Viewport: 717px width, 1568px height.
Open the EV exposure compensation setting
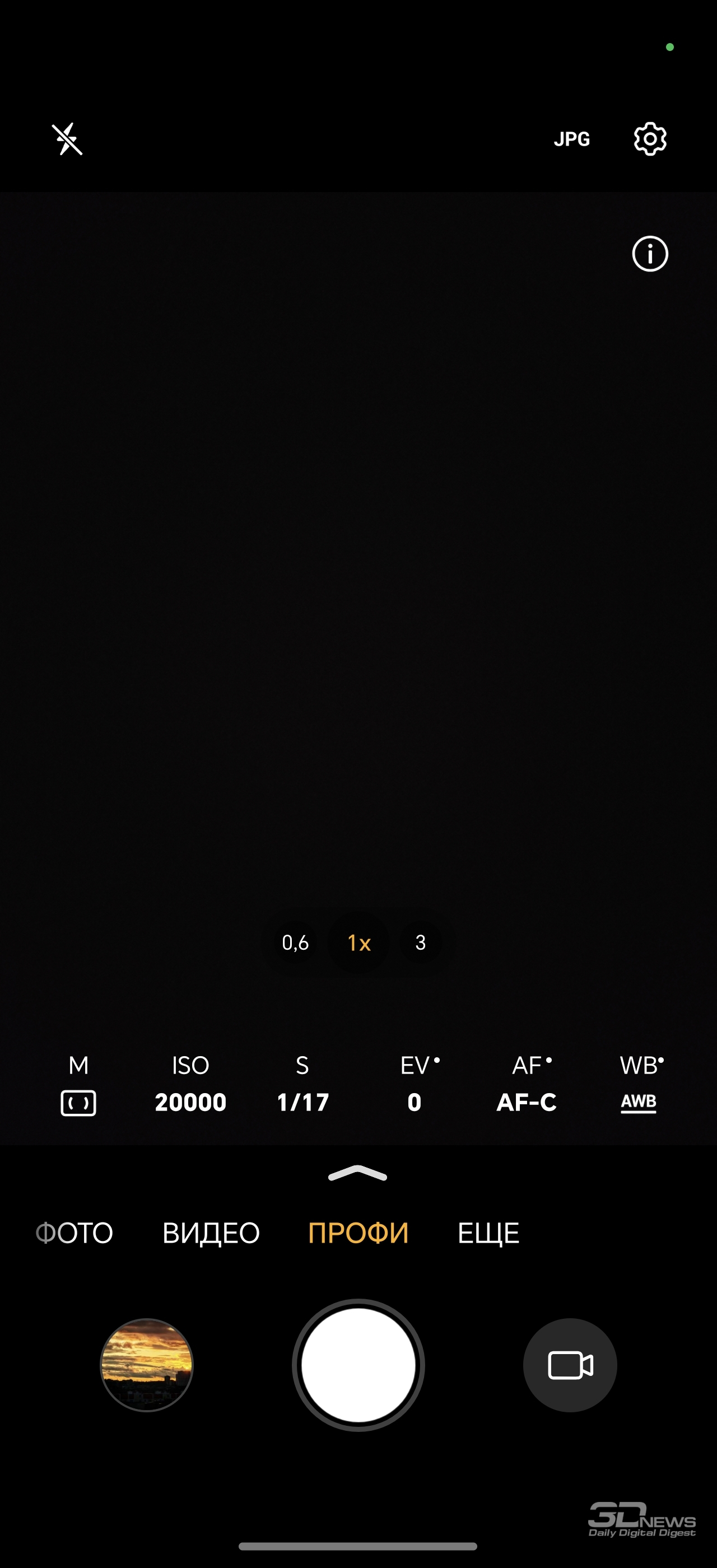(x=416, y=1085)
